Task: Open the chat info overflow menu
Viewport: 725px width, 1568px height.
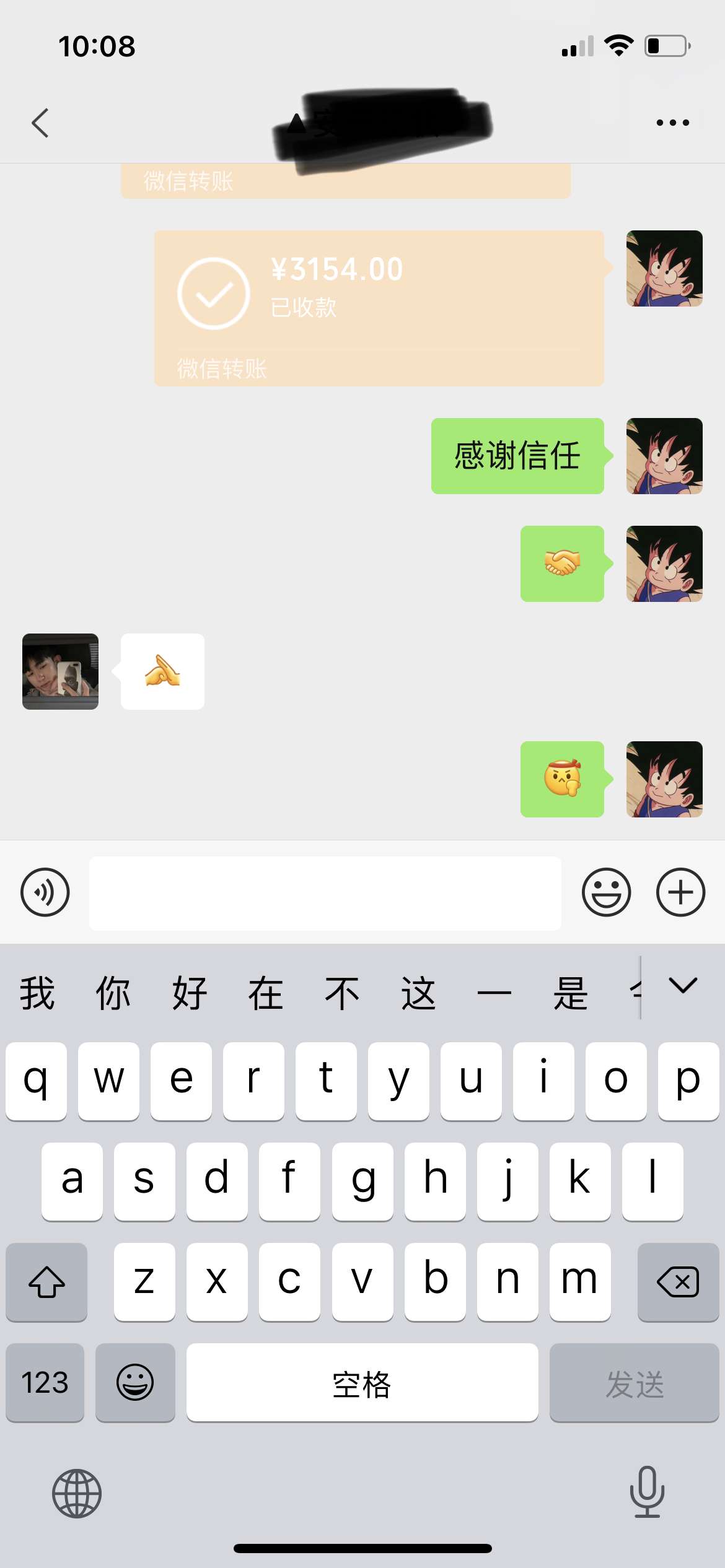Action: (x=672, y=123)
